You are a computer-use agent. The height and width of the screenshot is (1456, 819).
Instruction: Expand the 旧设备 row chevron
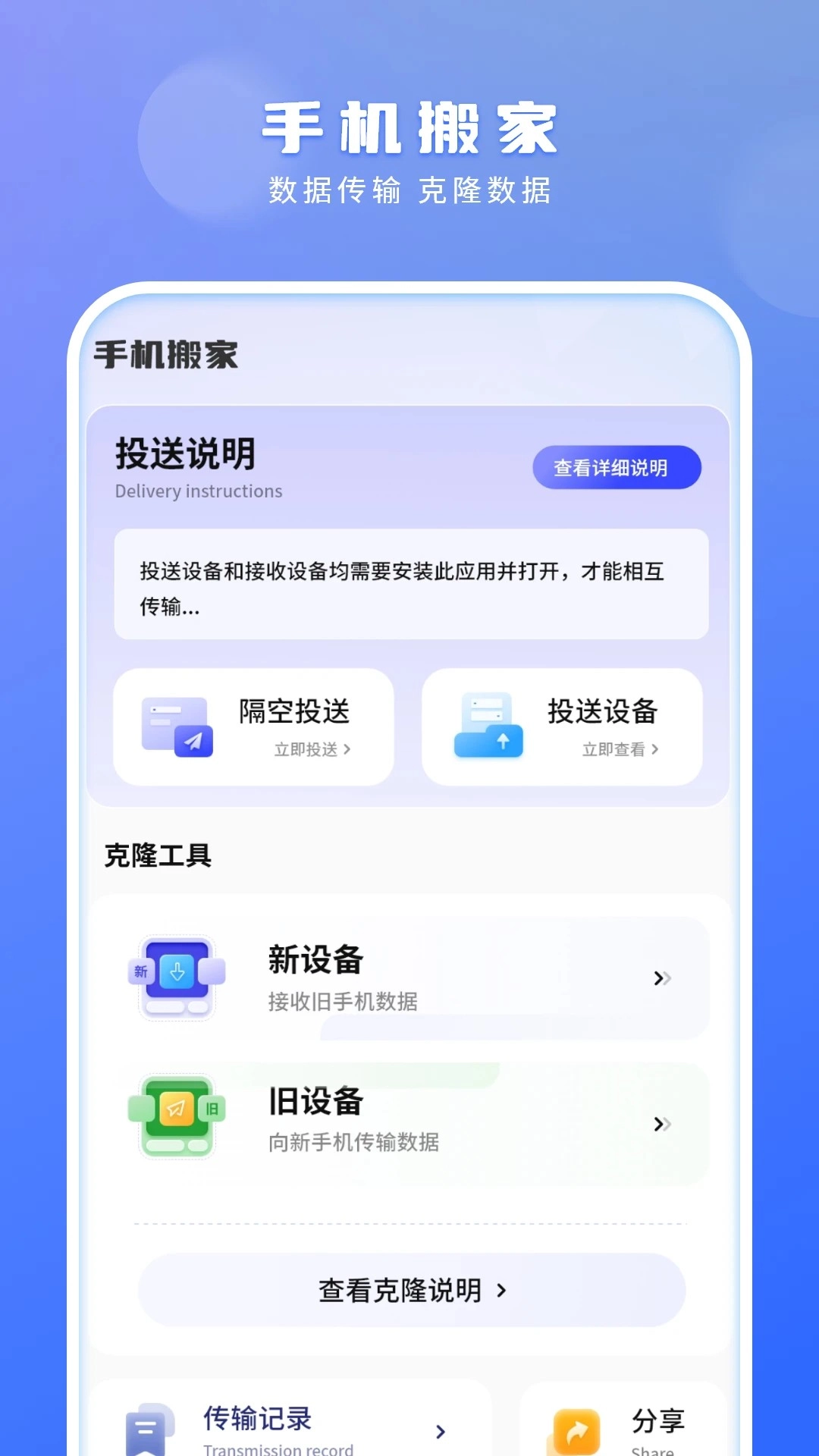pyautogui.click(x=659, y=1125)
